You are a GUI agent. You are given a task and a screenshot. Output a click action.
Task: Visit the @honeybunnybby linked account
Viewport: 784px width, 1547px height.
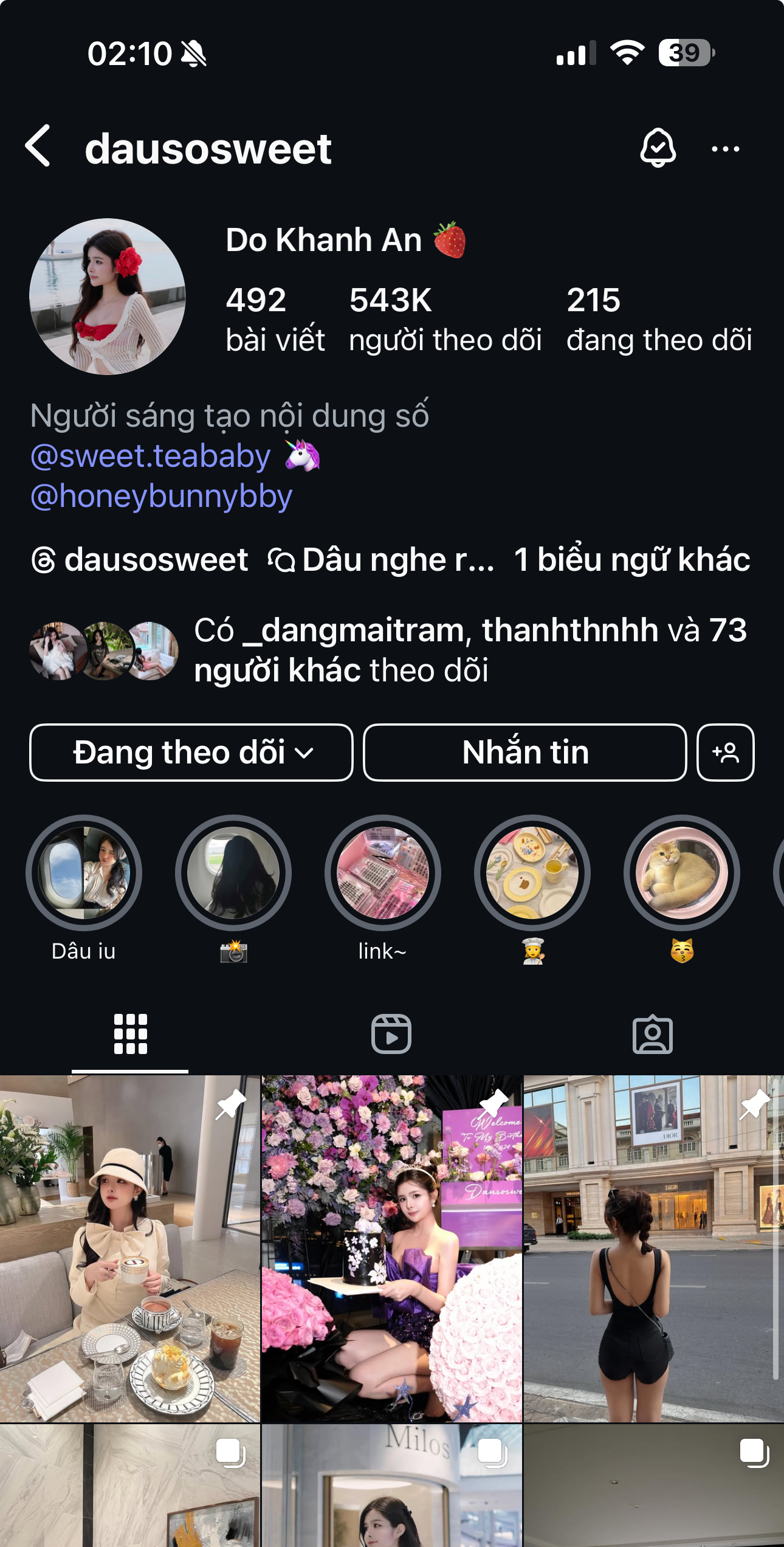[x=162, y=496]
